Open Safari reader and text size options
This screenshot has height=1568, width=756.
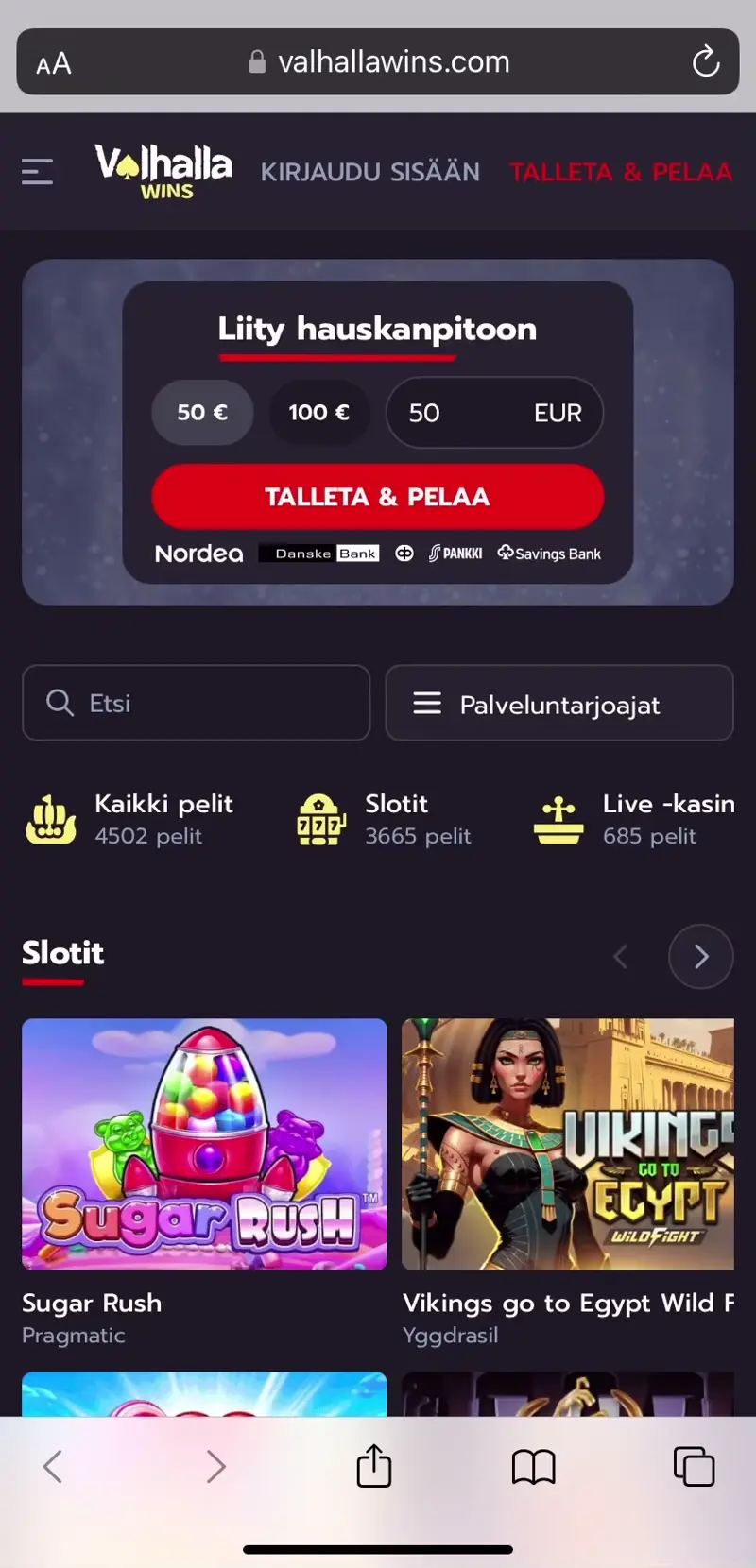[54, 63]
